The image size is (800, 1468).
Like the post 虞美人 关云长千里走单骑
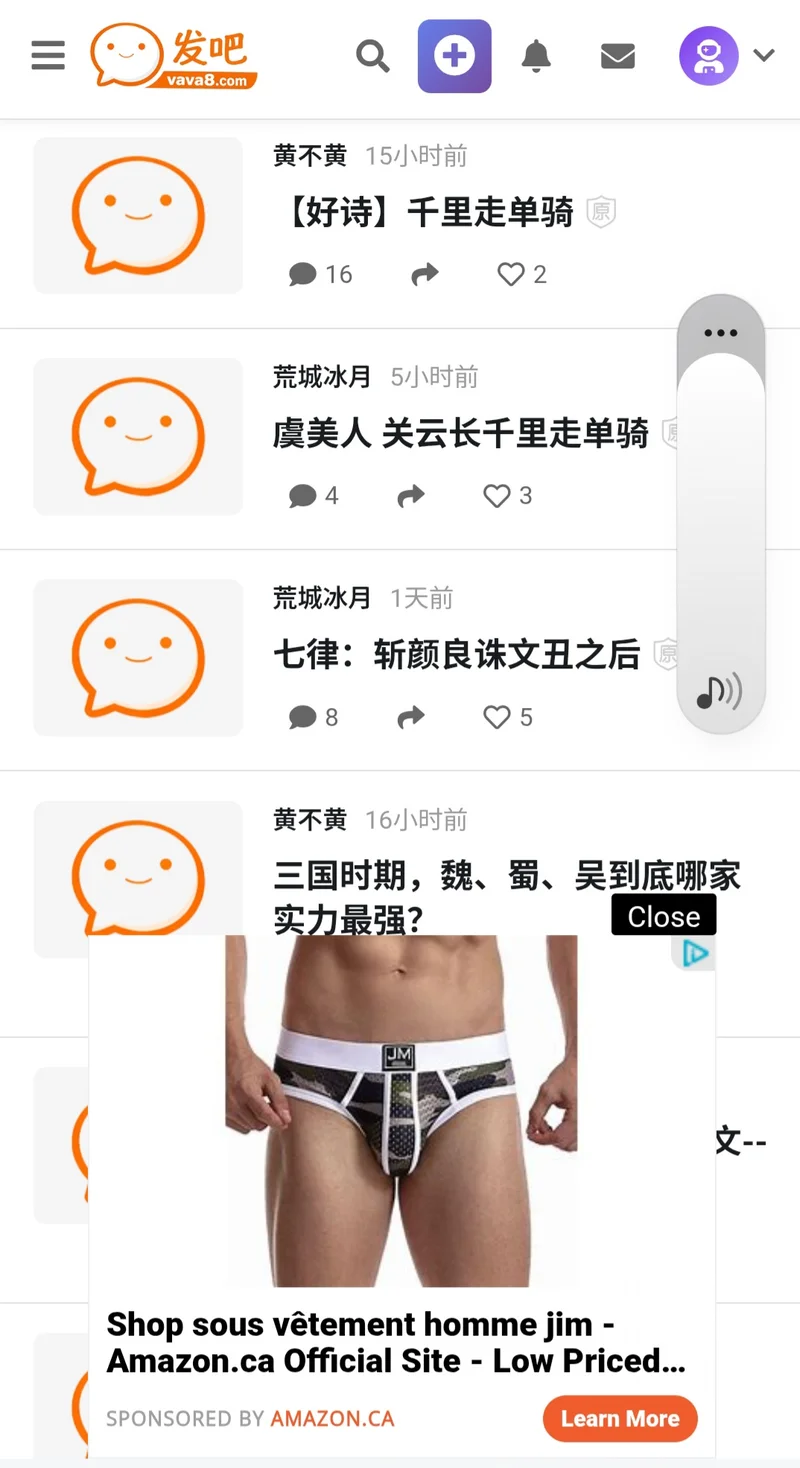(x=508, y=496)
